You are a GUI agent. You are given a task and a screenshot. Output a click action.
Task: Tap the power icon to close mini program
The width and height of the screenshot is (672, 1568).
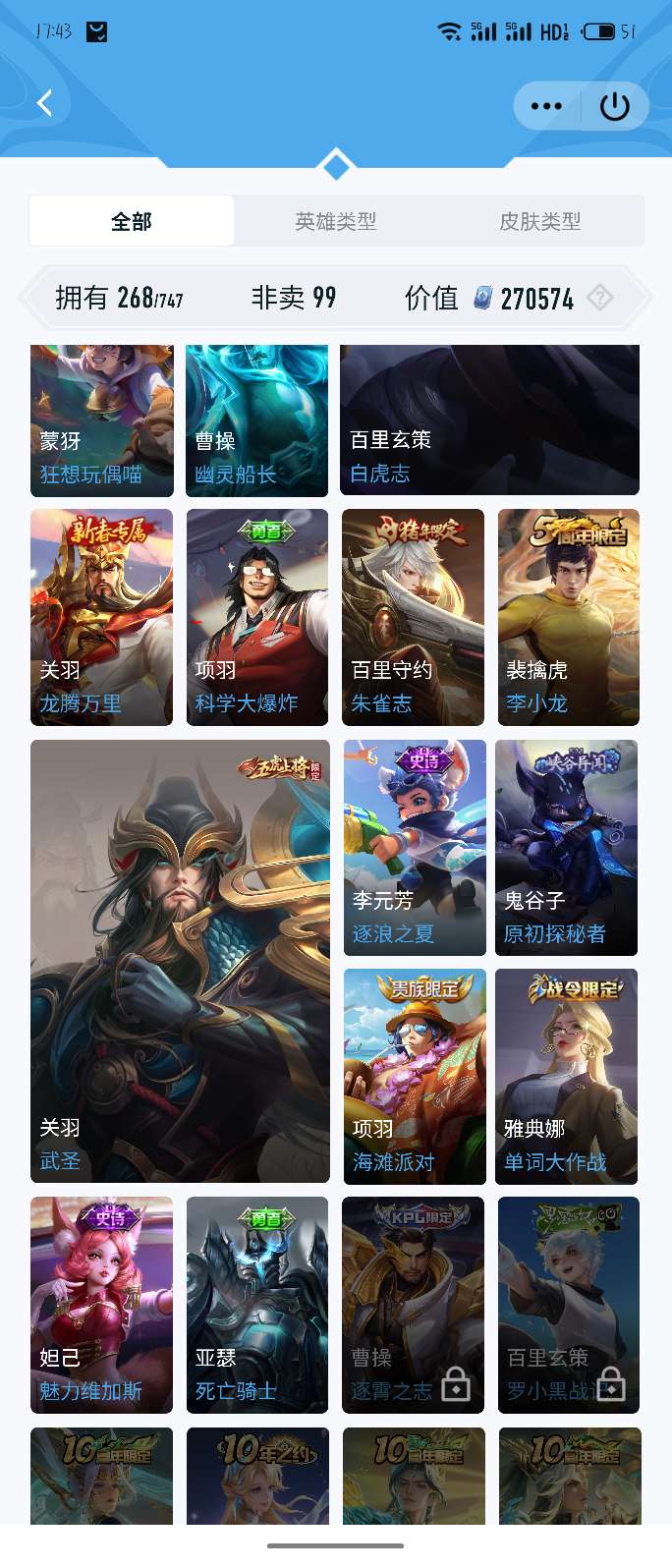click(615, 106)
